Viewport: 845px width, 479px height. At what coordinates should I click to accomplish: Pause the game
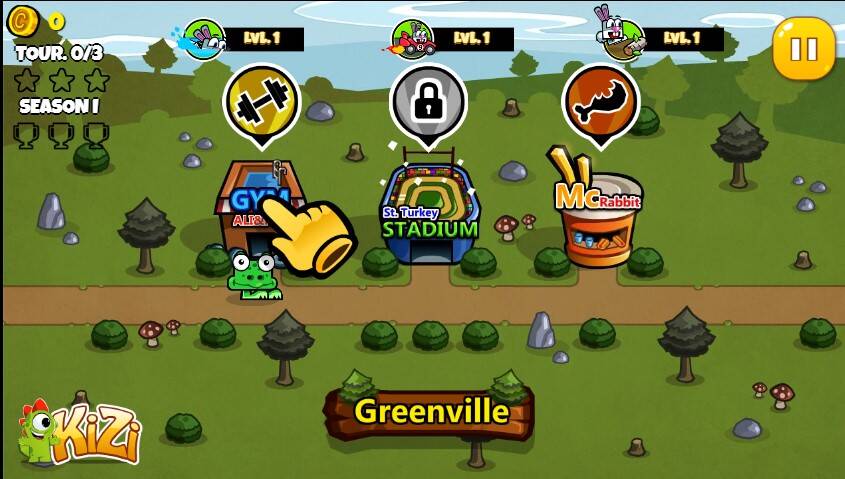click(x=803, y=48)
